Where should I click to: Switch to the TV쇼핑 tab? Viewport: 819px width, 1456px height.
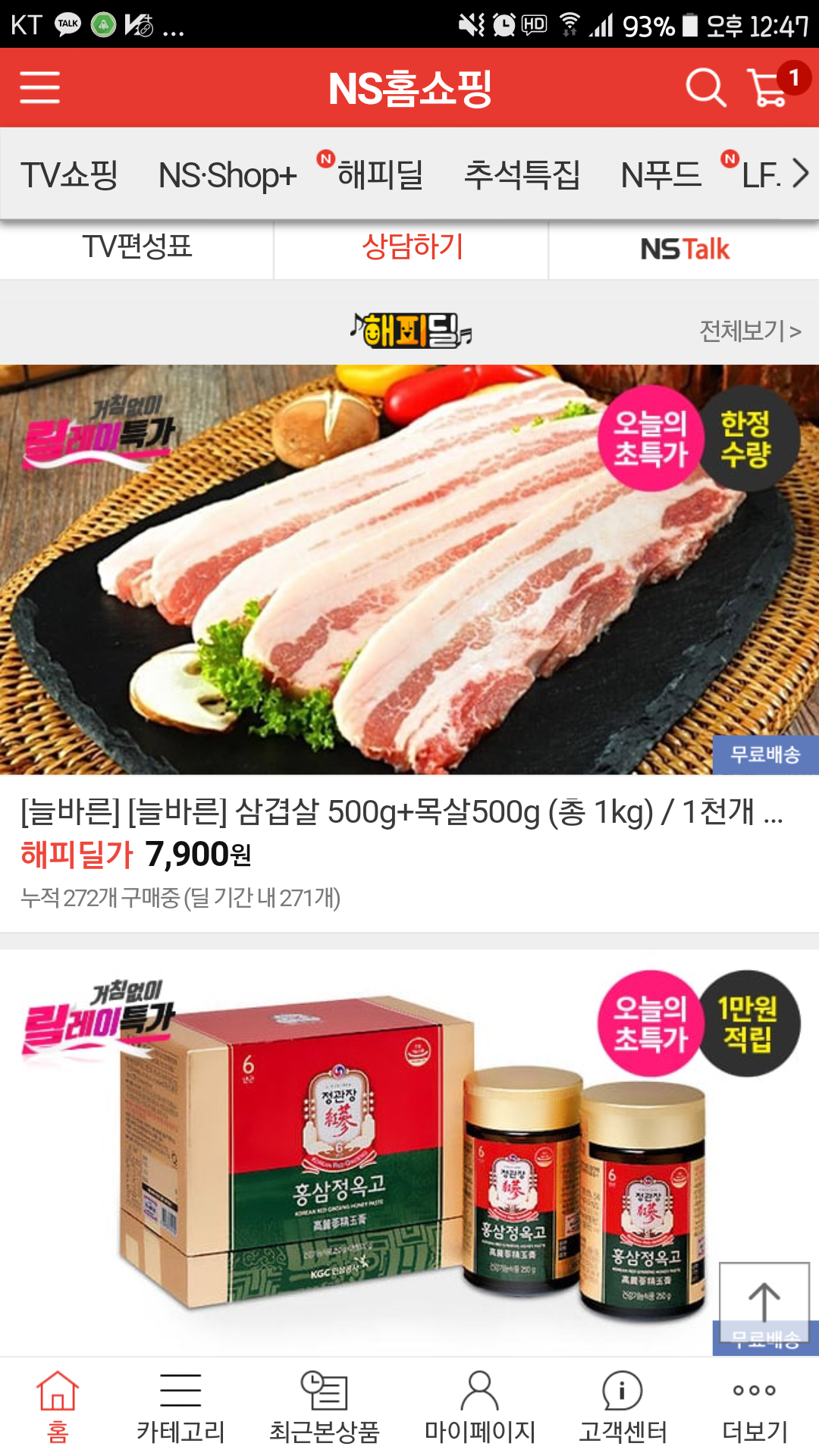click(69, 175)
